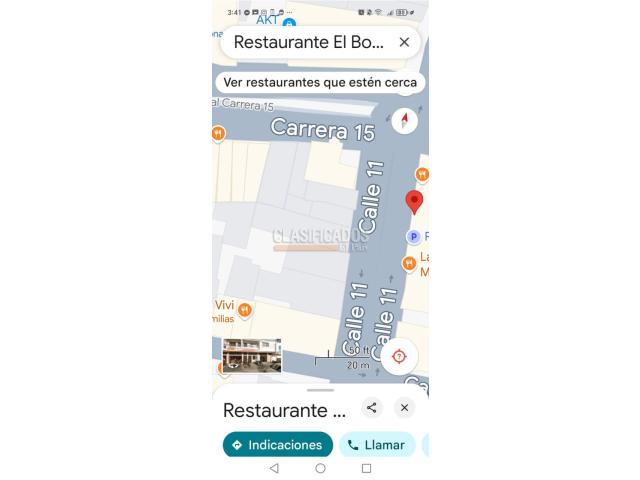This screenshot has width=640, height=480.
Task: Go back using the system back button
Action: click(x=274, y=468)
